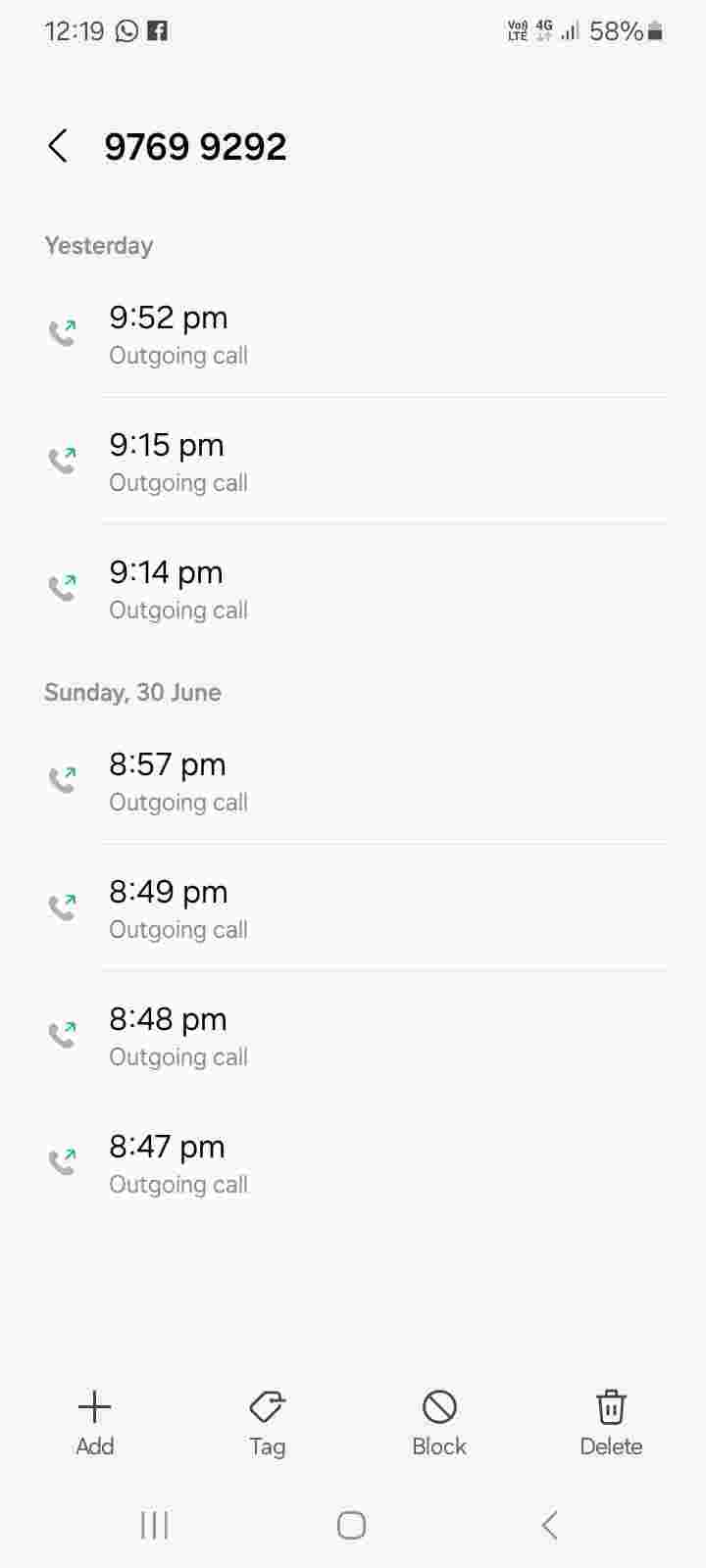
Task: Open the 9:52 pm outgoing call
Action: 353,334
